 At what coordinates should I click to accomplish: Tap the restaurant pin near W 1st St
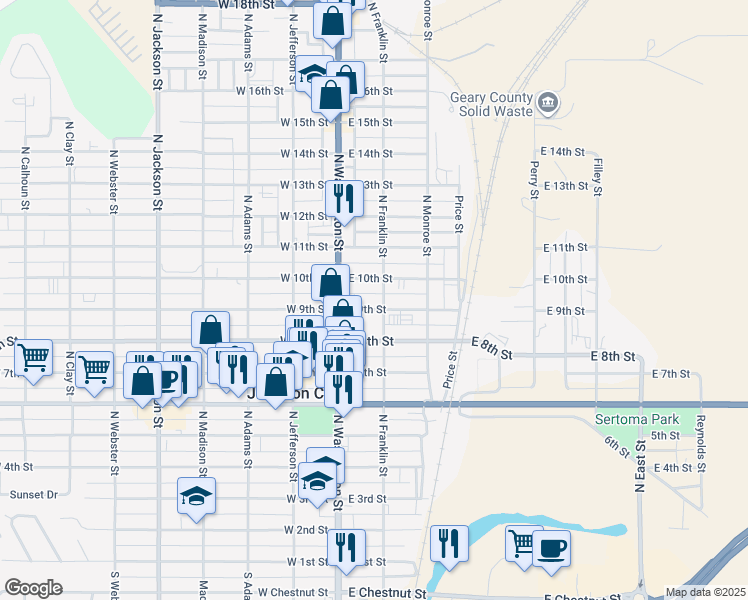[347, 548]
